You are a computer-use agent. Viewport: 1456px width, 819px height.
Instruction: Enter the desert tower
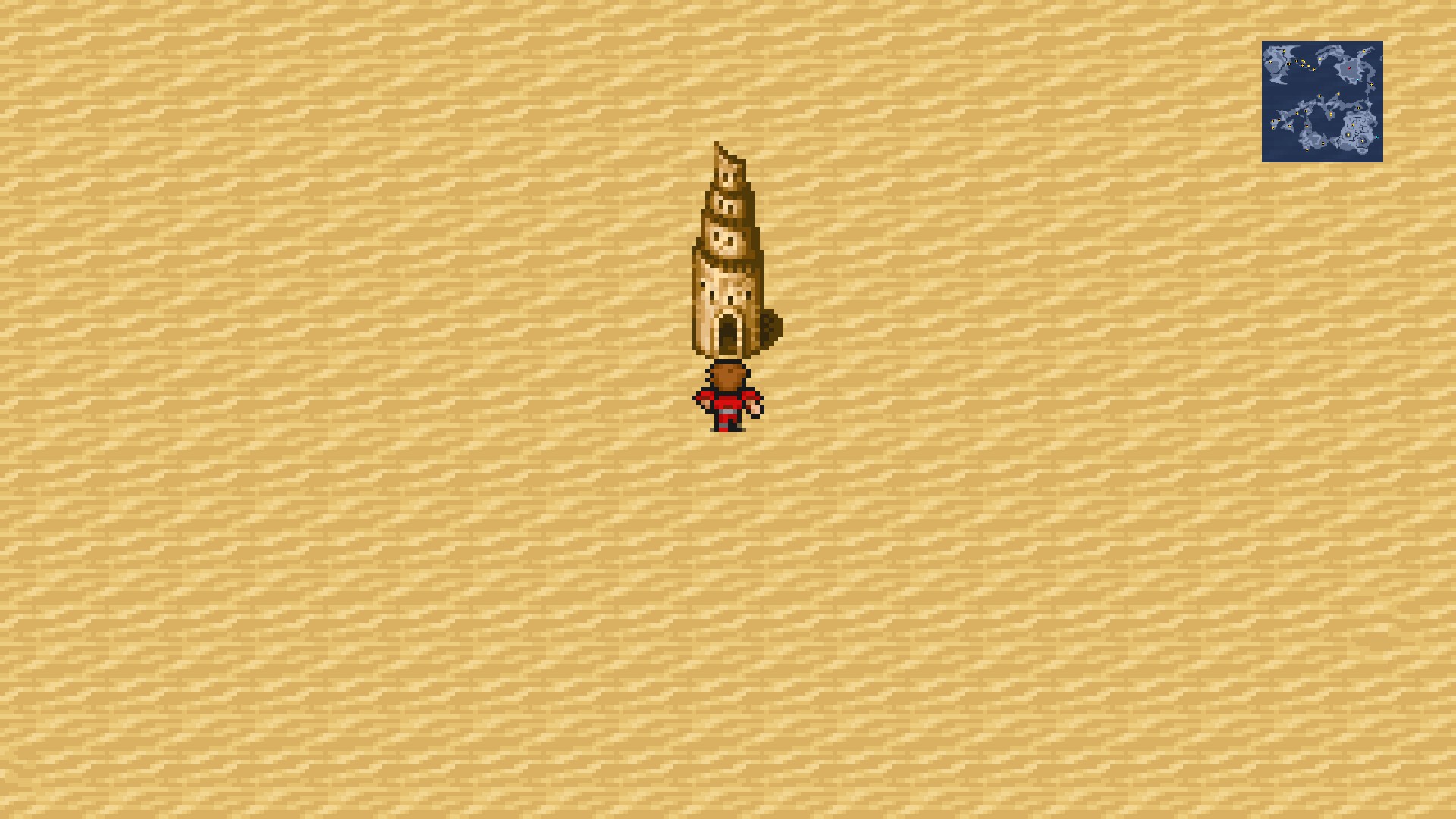[x=728, y=332]
